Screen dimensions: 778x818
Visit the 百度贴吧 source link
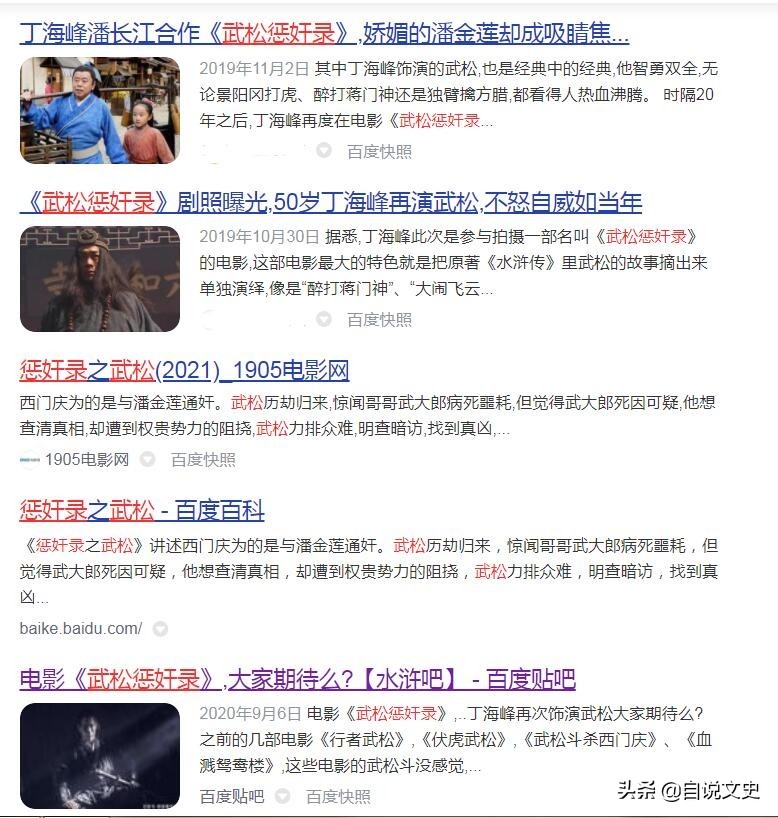tap(232, 797)
